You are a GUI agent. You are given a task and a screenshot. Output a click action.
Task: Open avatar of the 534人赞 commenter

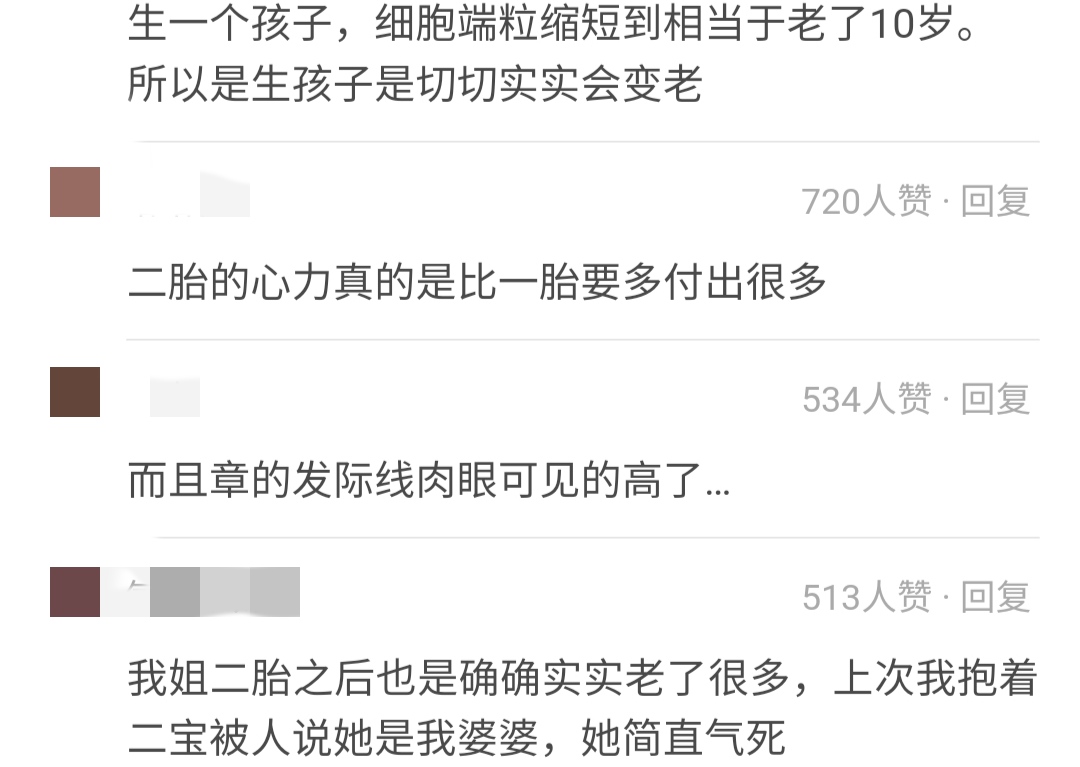75,392
